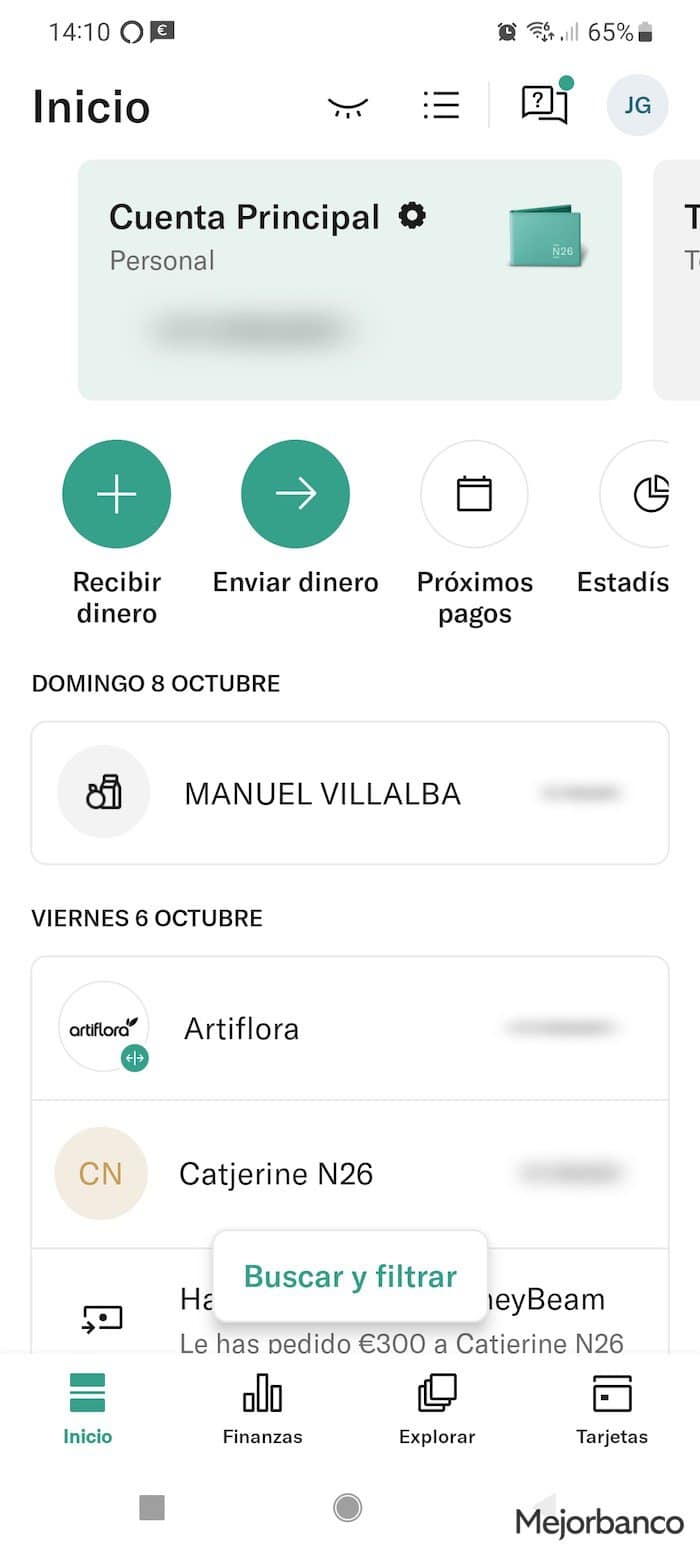Select the Inicio tab
700x1556 pixels.
coord(88,1409)
